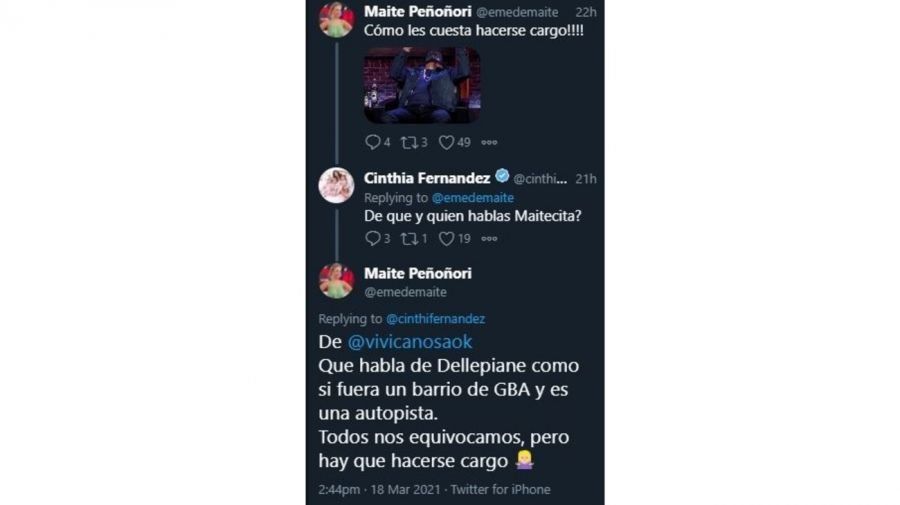The width and height of the screenshot is (900, 505).
Task: View Maite Peñoñori's avatar on the last tweet
Action: coord(336,280)
